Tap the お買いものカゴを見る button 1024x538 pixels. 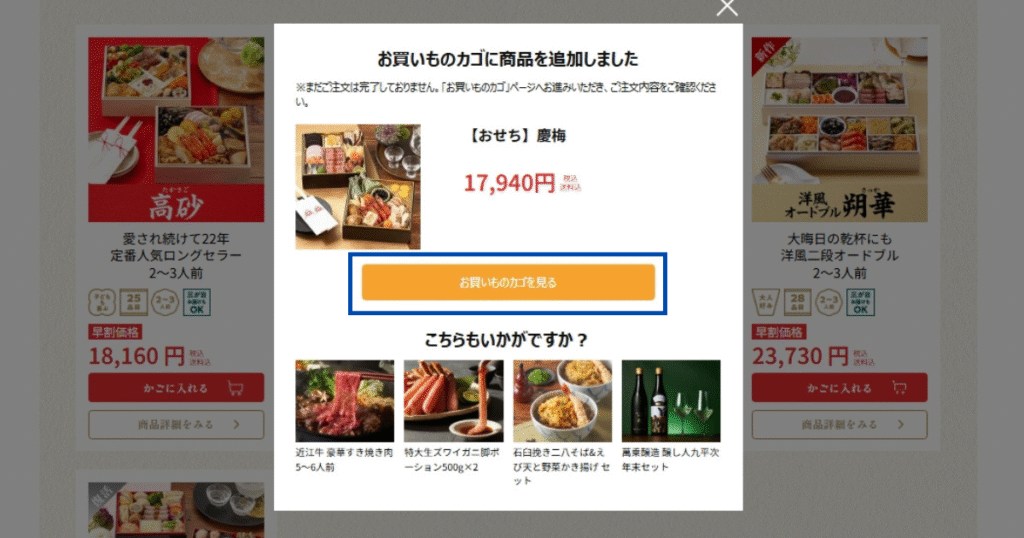tap(508, 283)
